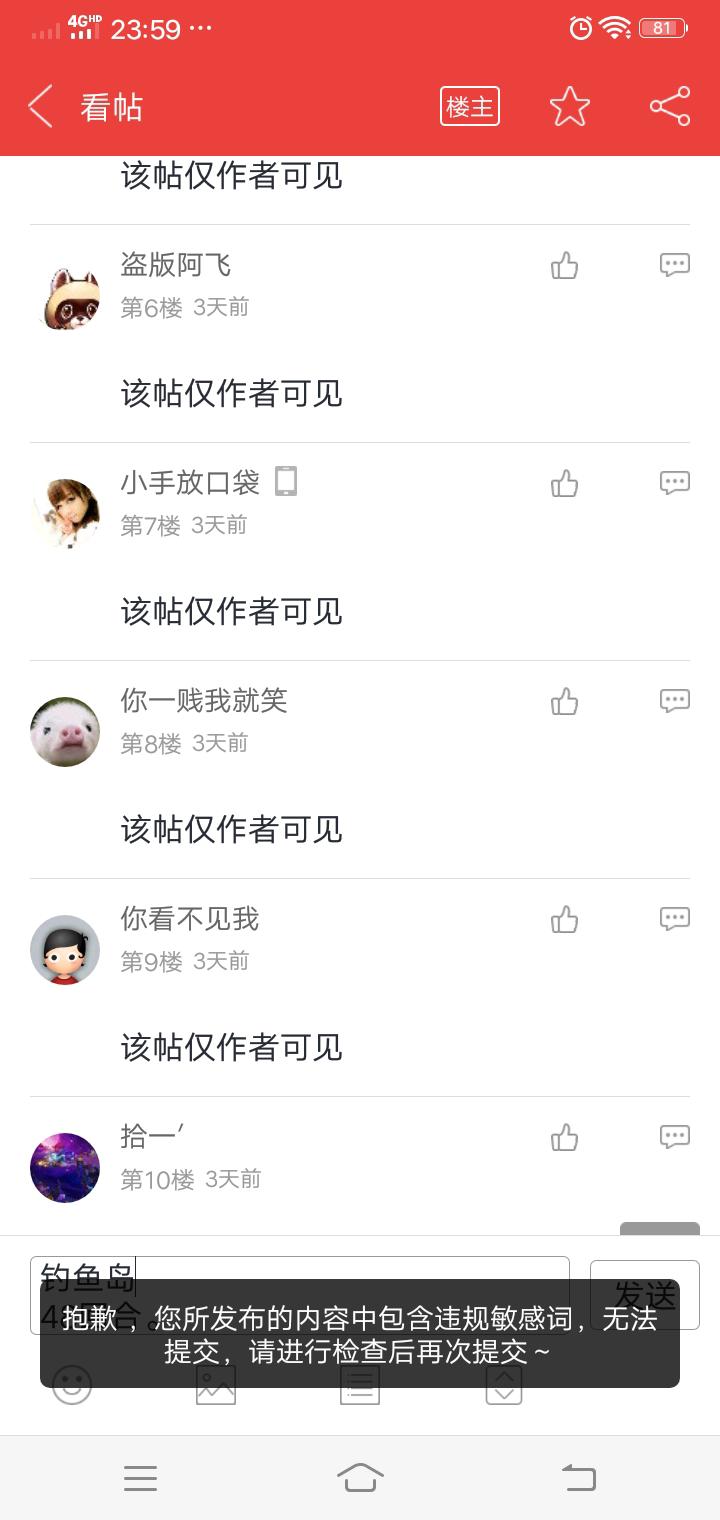
Task: Send the reply with 发送
Action: tap(645, 1270)
